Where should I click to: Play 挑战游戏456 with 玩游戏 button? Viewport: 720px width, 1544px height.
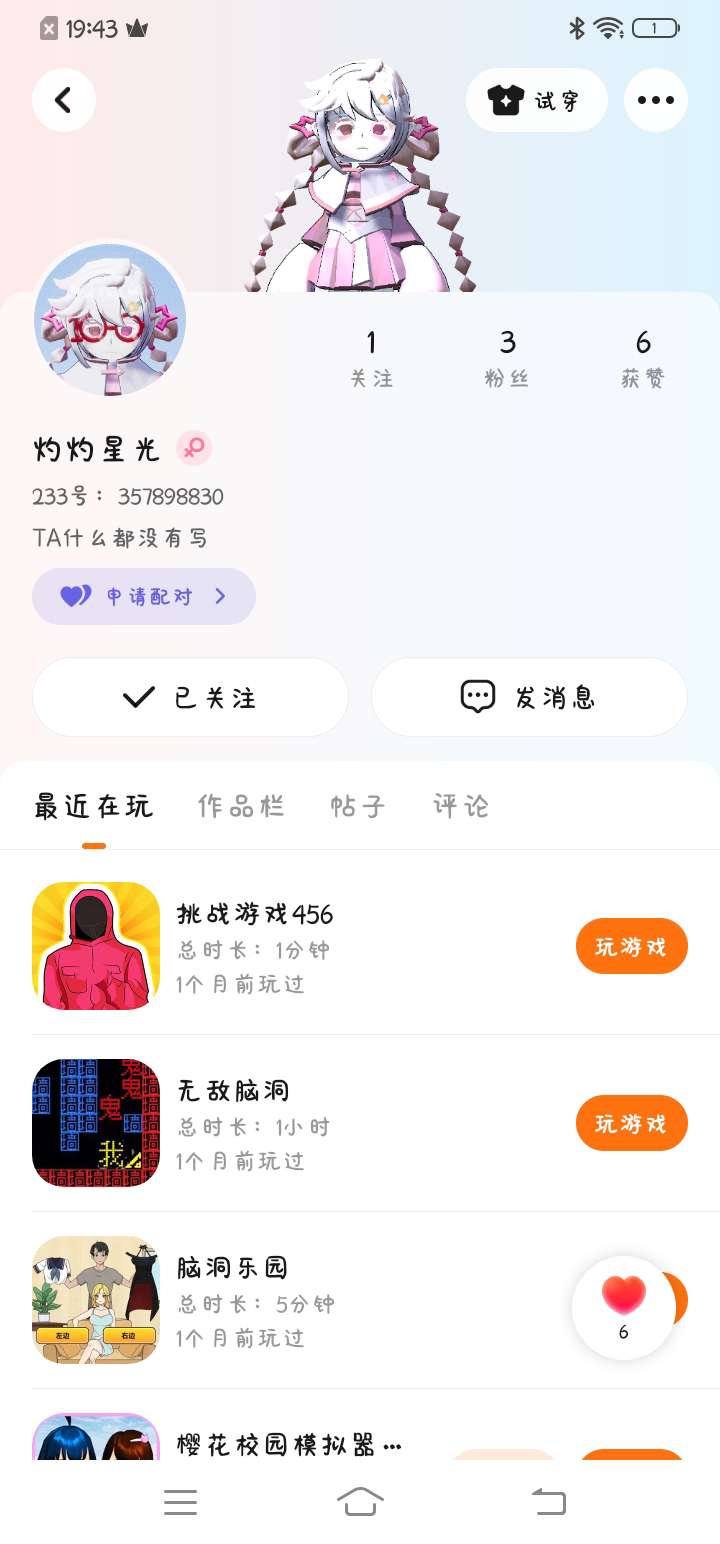631,946
